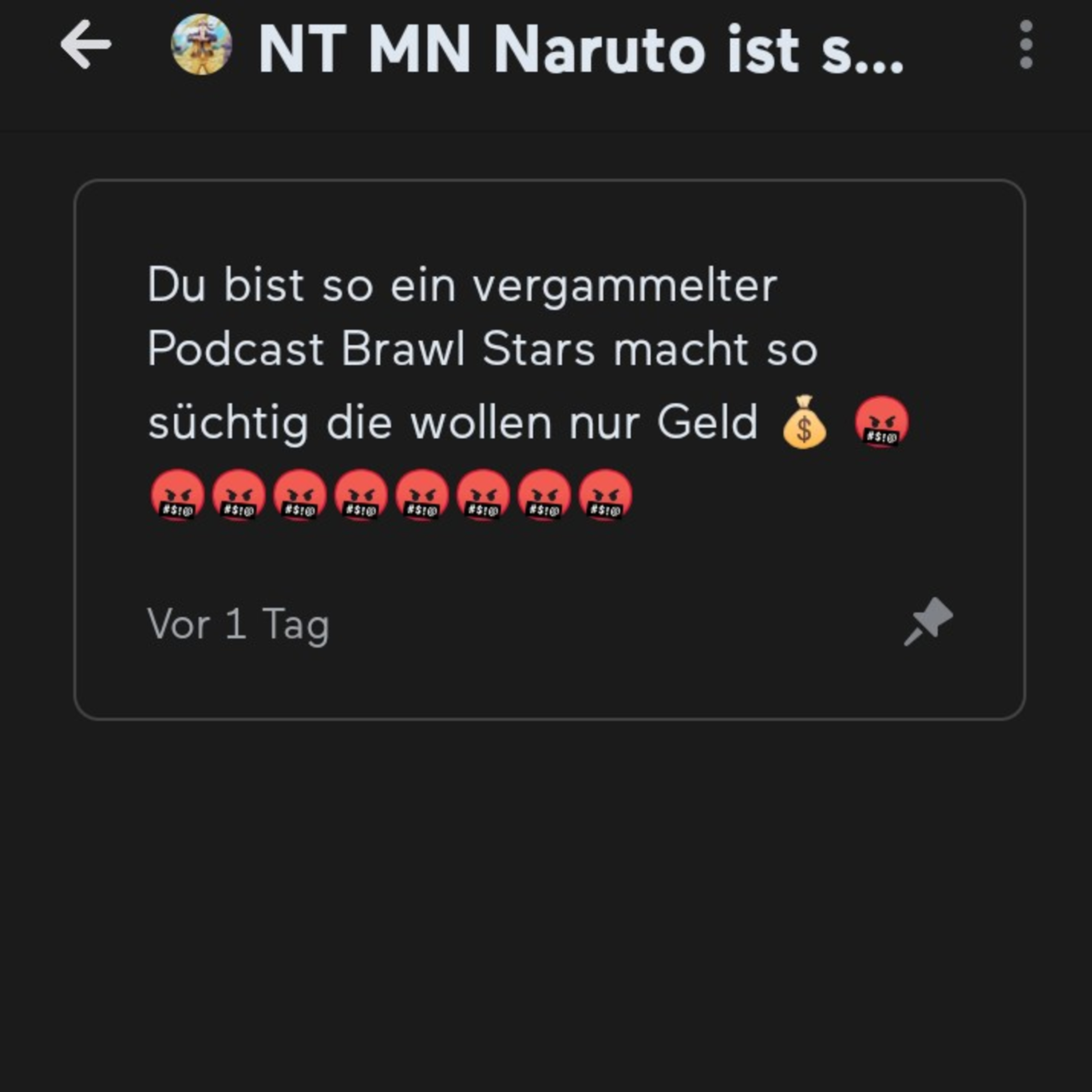Viewport: 1092px width, 1092px height.
Task: Open the three-dot overflow menu
Action: click(1026, 45)
